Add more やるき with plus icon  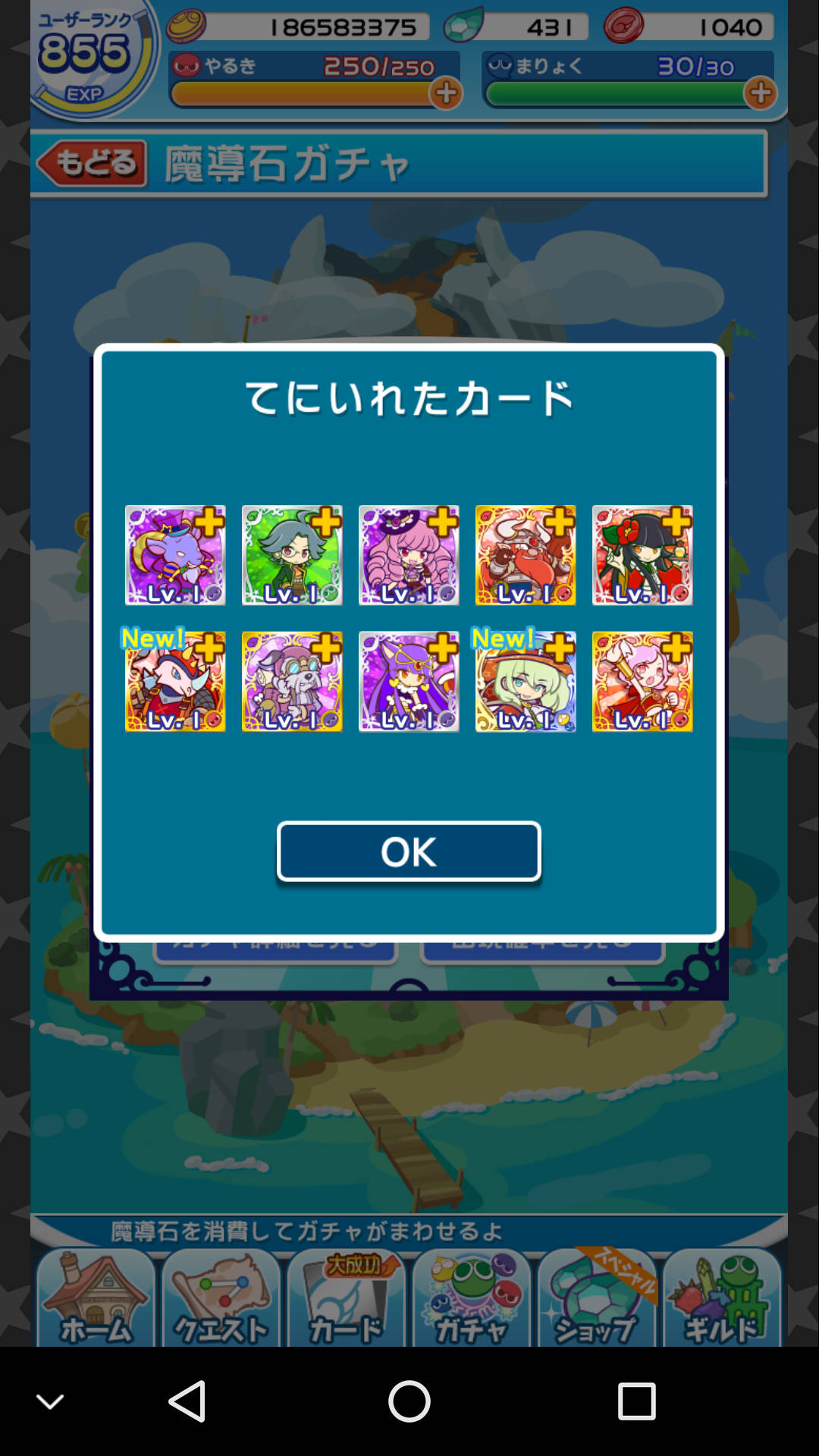pos(446,93)
